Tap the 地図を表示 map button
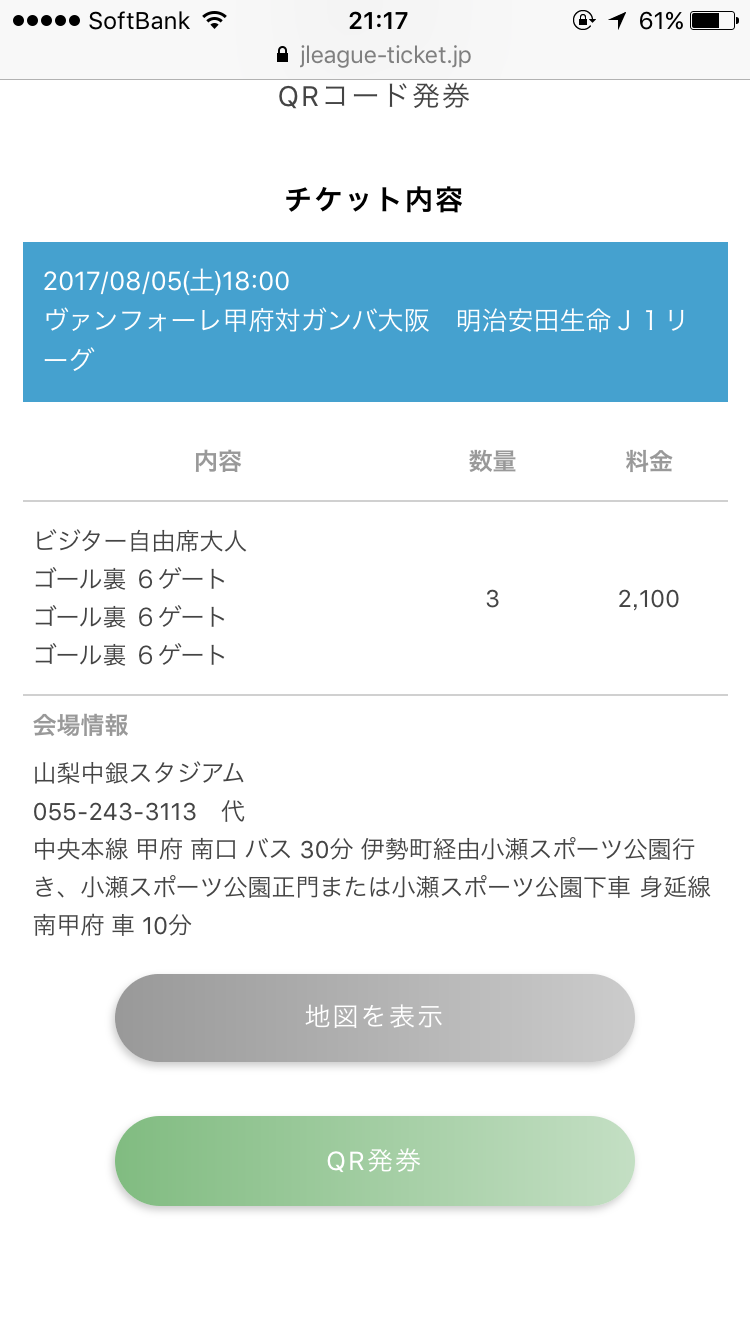Image resolution: width=750 pixels, height=1334 pixels. coord(374,1018)
